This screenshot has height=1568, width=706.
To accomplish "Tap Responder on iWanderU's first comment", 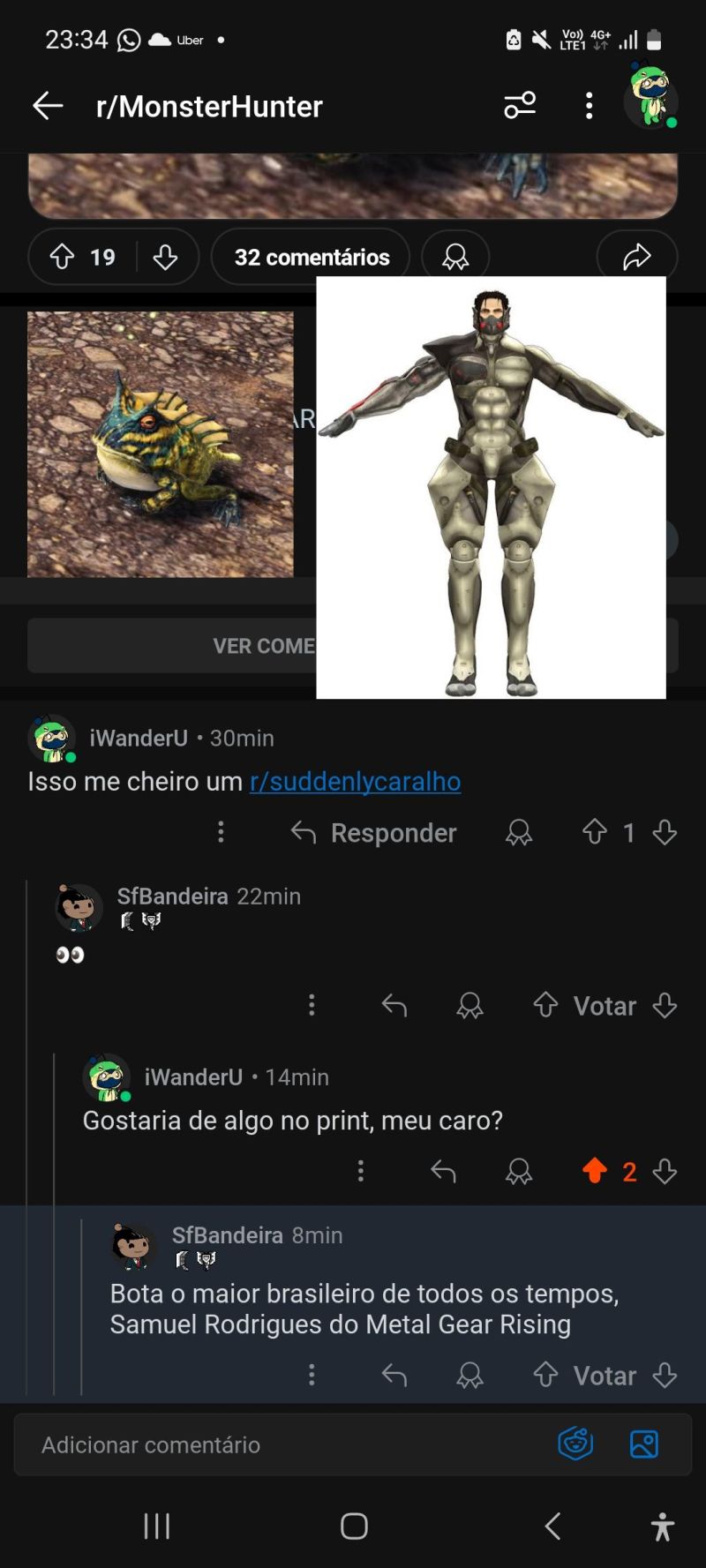I will coord(374,833).
